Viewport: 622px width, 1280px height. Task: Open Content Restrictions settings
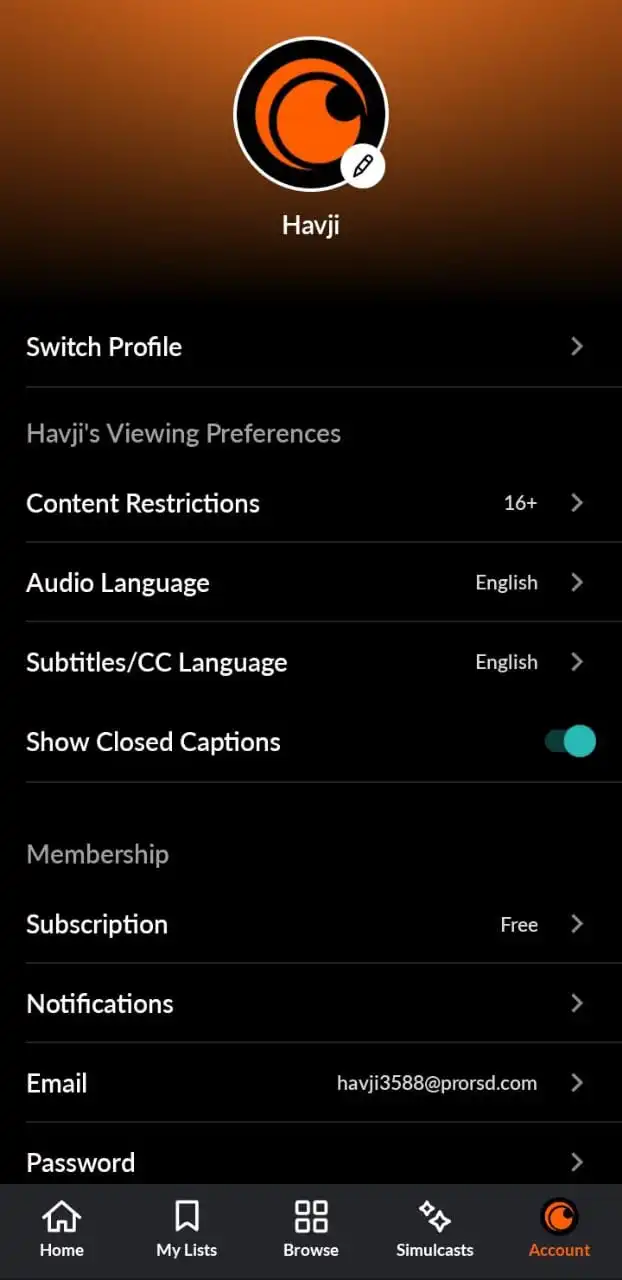click(x=310, y=503)
